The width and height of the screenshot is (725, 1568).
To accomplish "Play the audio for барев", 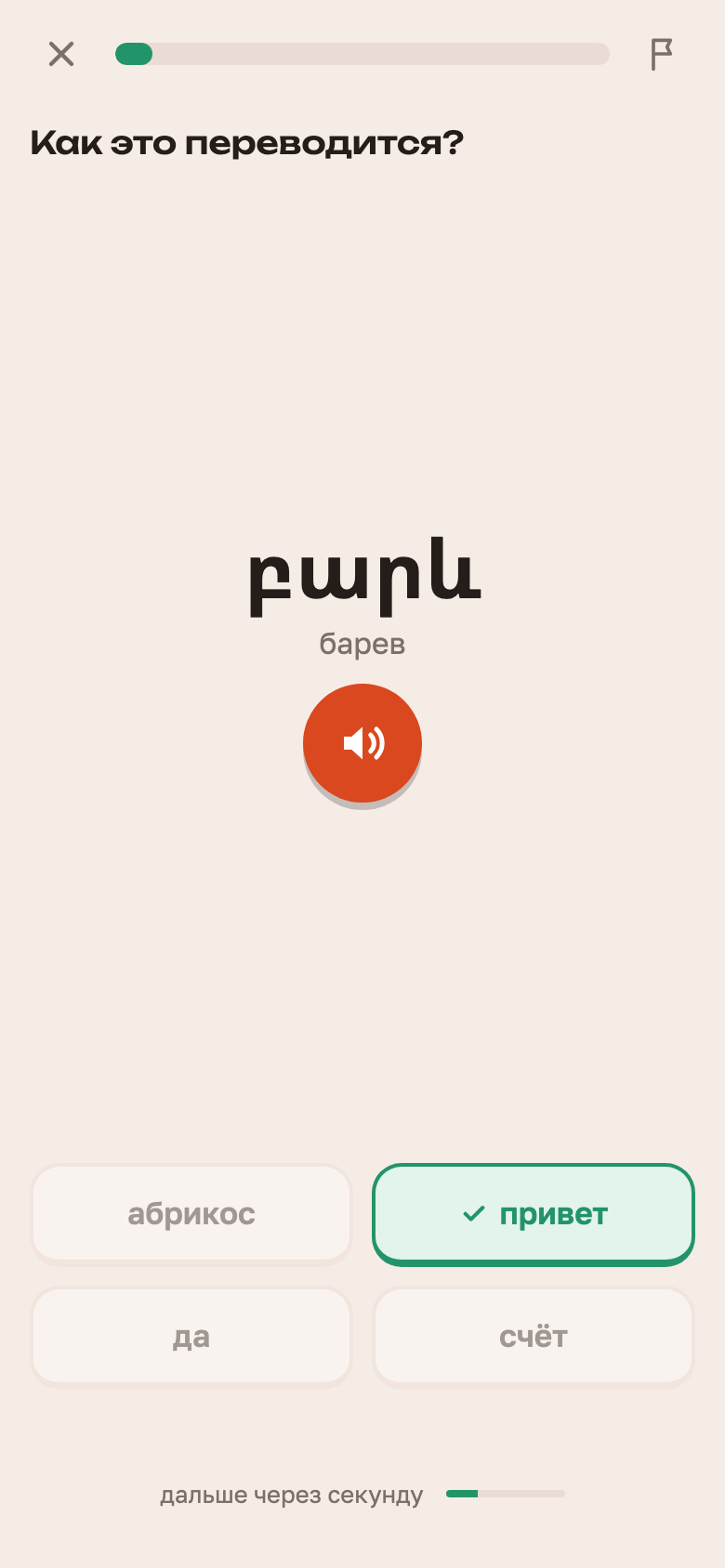I will coord(362,743).
